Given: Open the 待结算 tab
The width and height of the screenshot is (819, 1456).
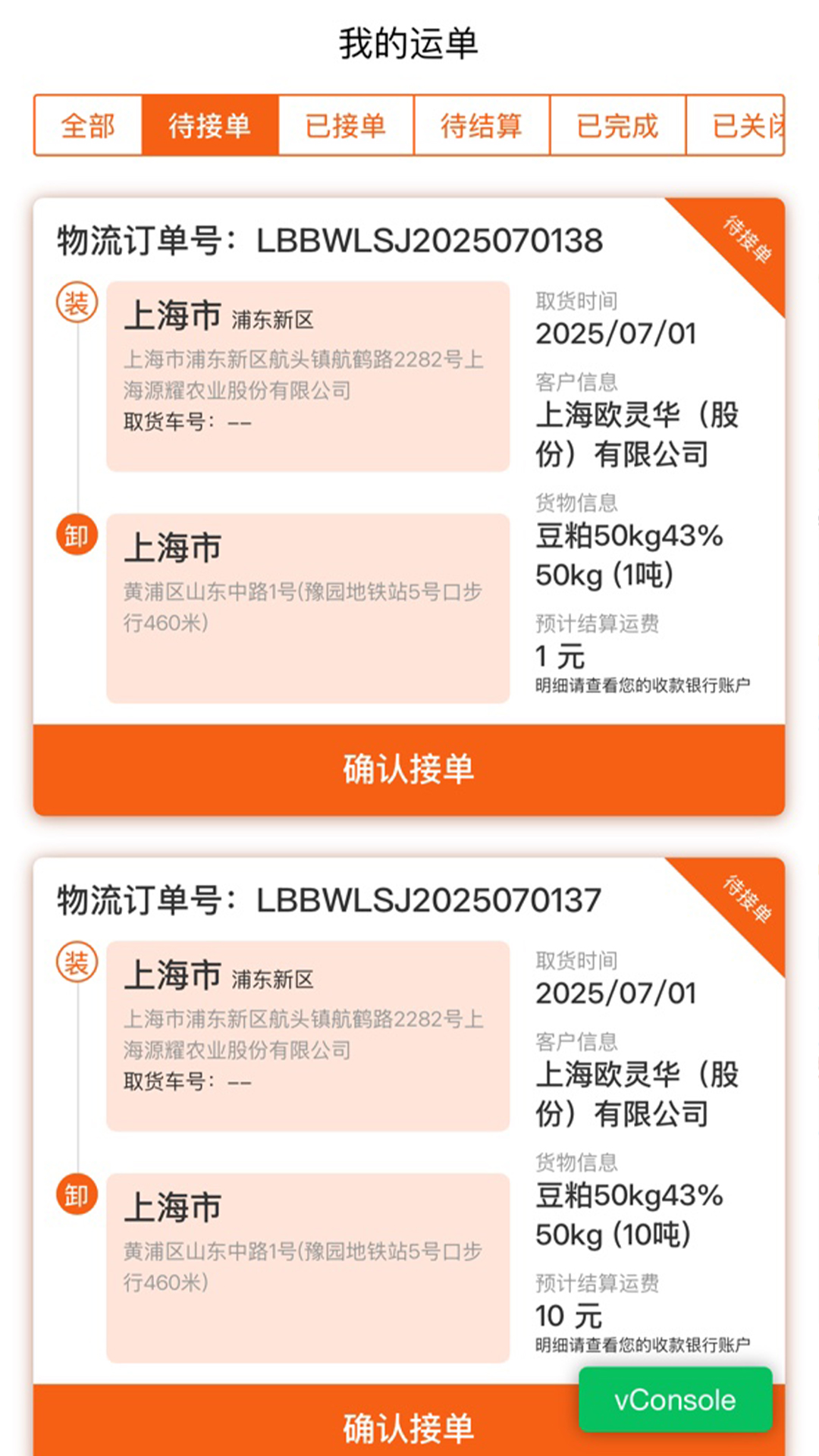Looking at the screenshot, I should pos(482,126).
